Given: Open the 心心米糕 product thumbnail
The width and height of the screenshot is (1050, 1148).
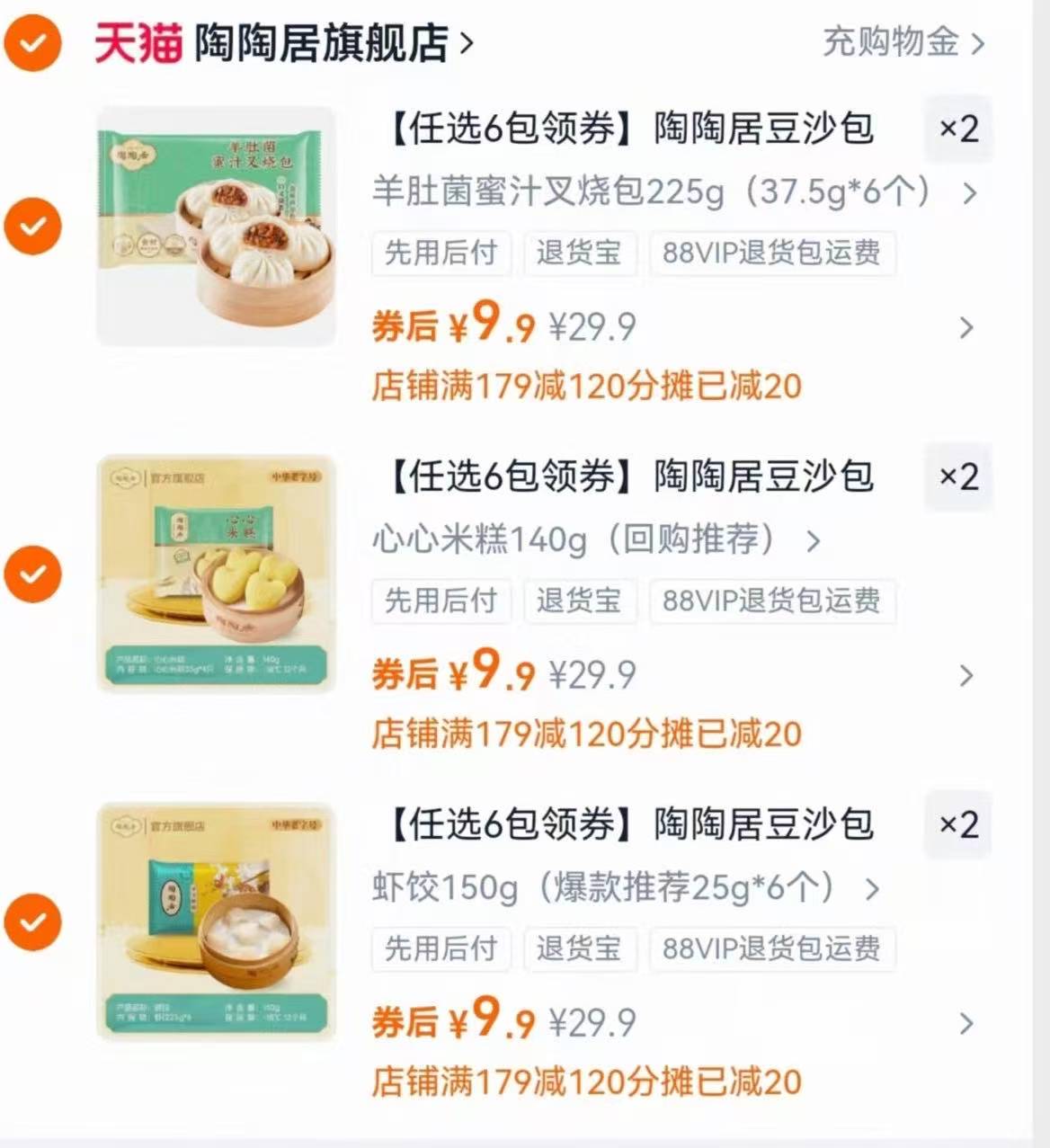Looking at the screenshot, I should [x=216, y=571].
